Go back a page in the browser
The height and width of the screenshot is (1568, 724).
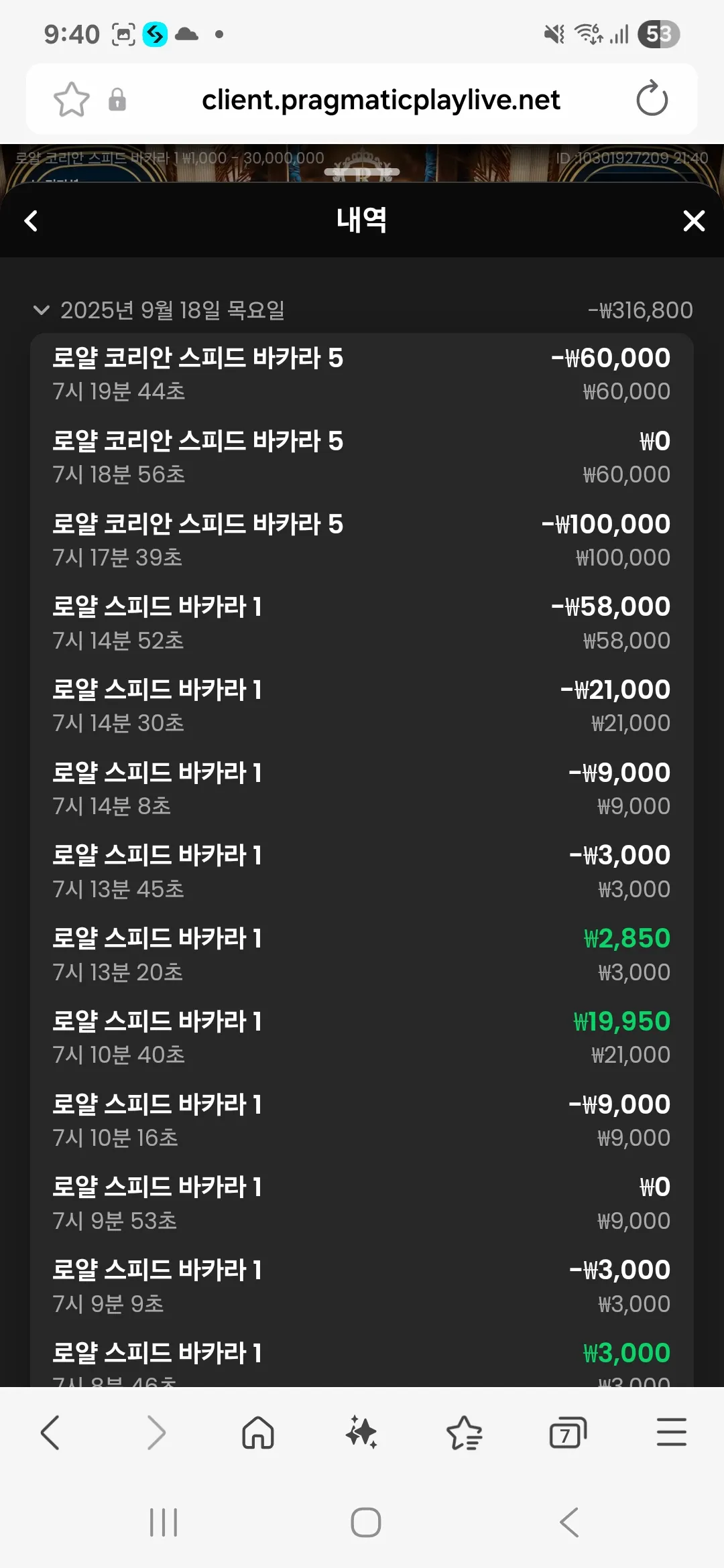click(51, 1433)
